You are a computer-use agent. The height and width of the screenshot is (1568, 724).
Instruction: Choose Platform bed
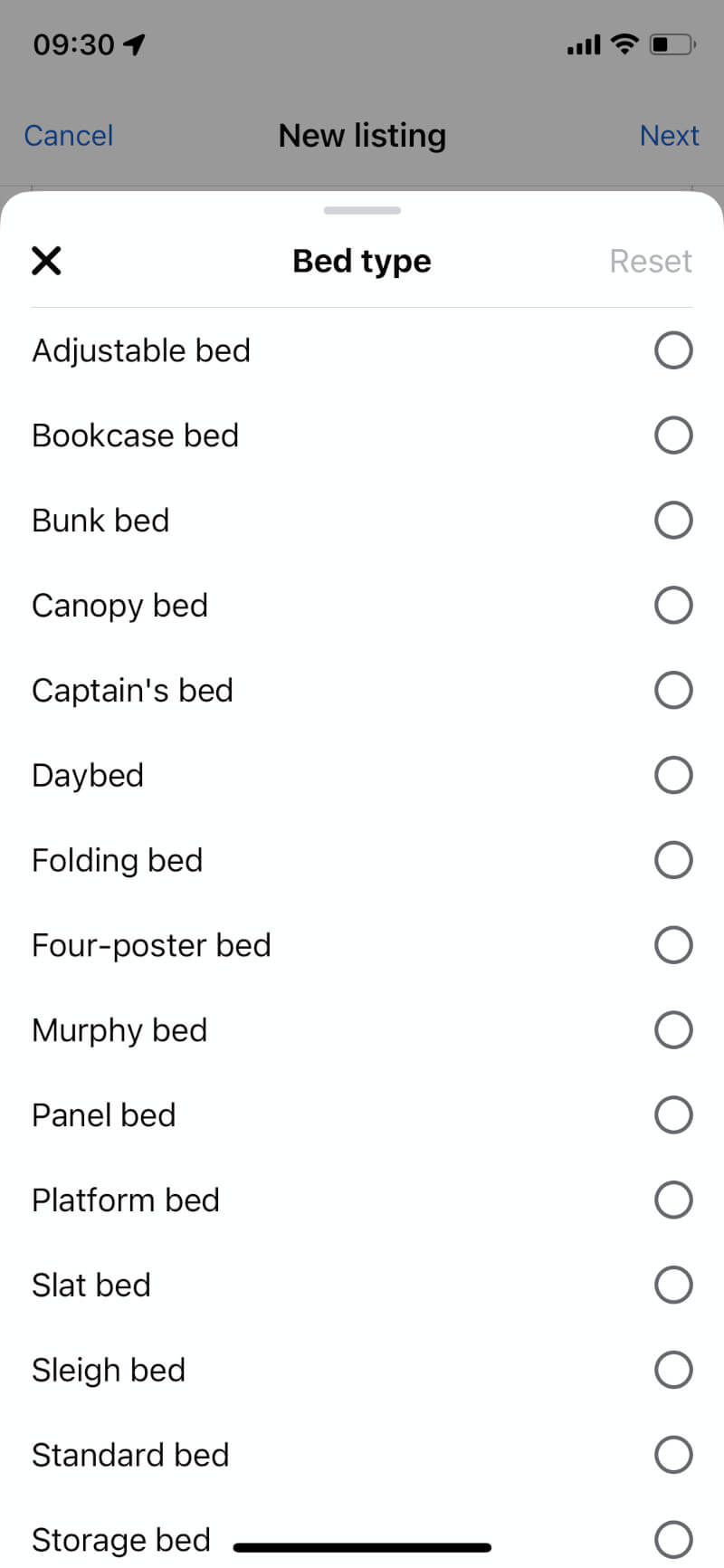tap(672, 1200)
